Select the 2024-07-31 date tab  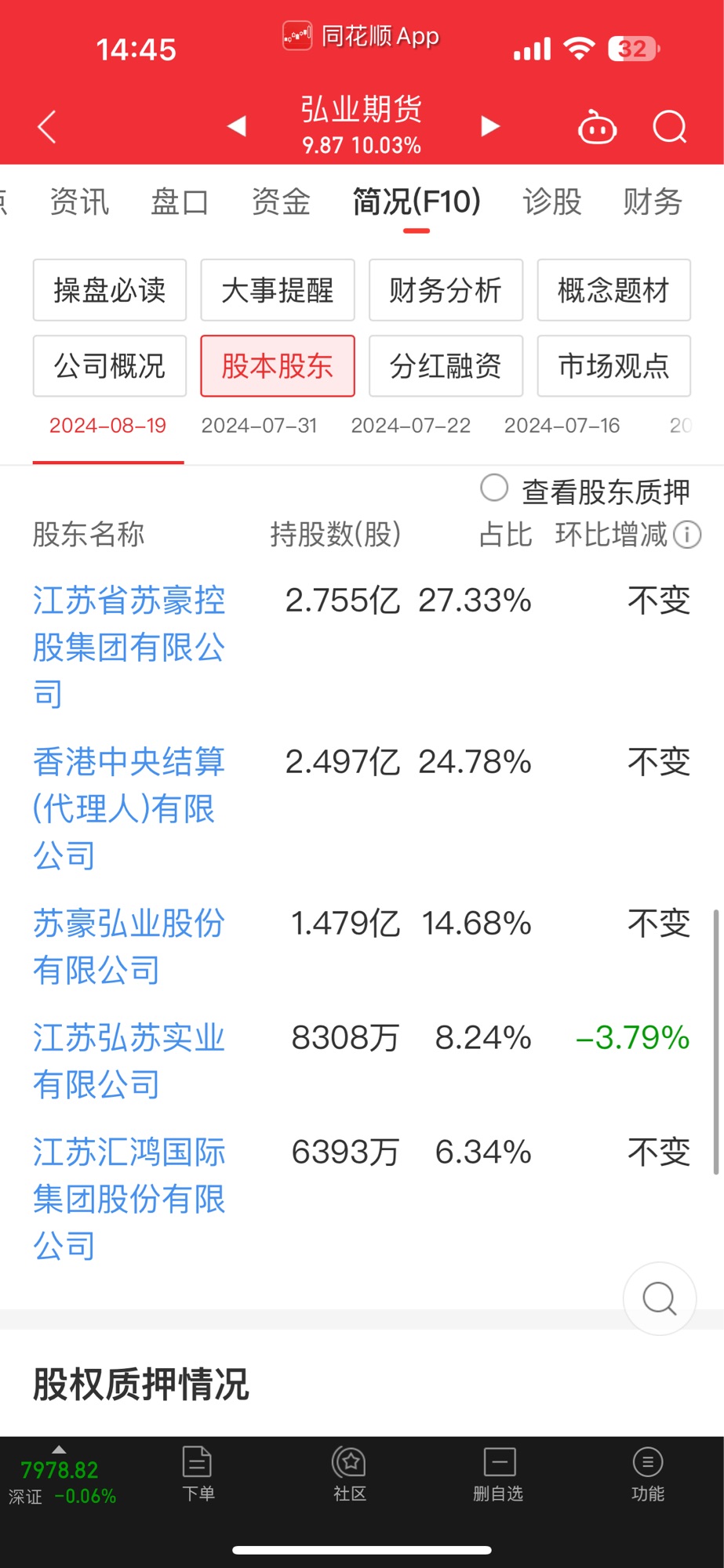coord(260,426)
